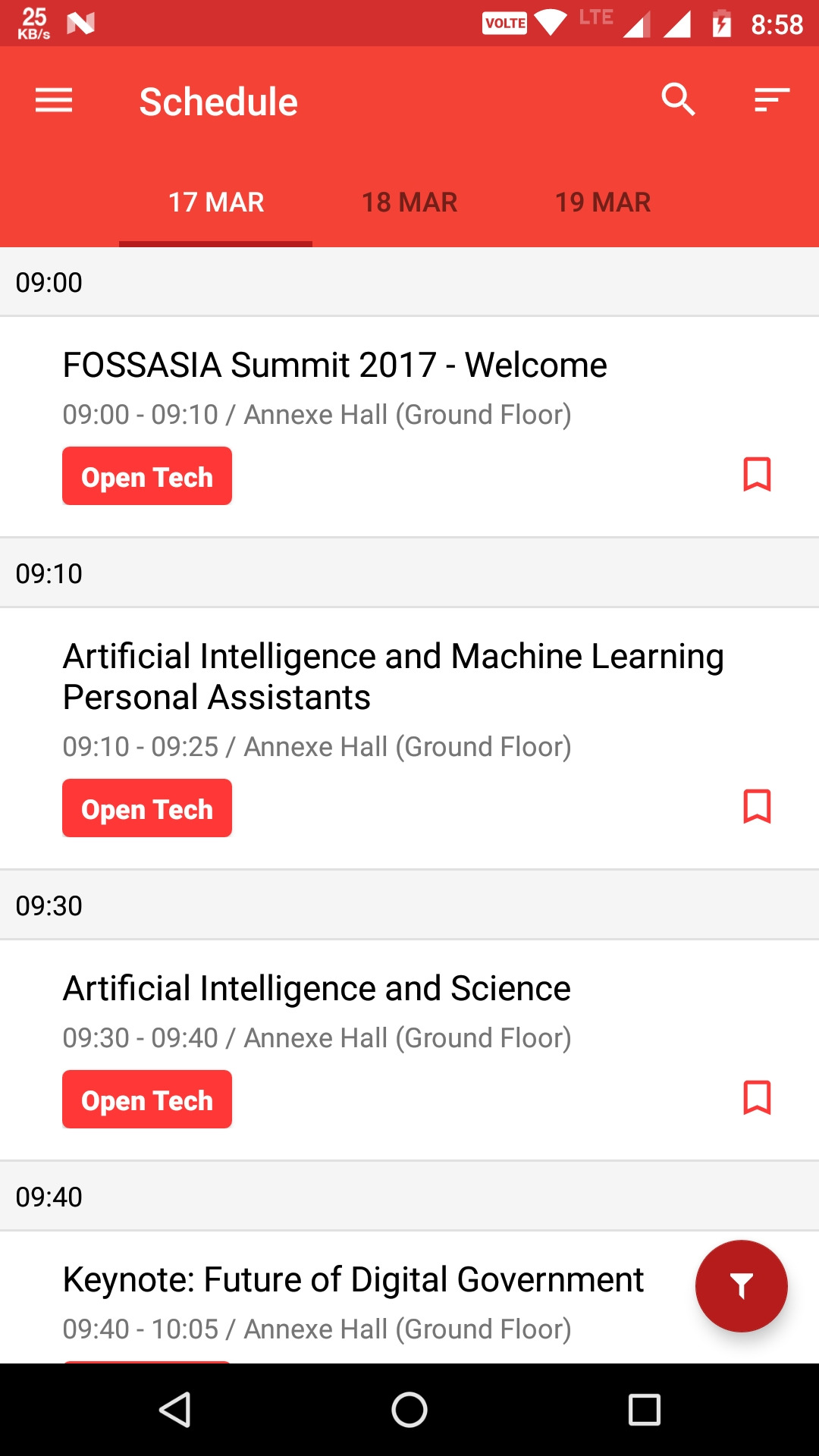Go back using system navigation
Viewport: 819px width, 1456px height.
pos(175,1410)
